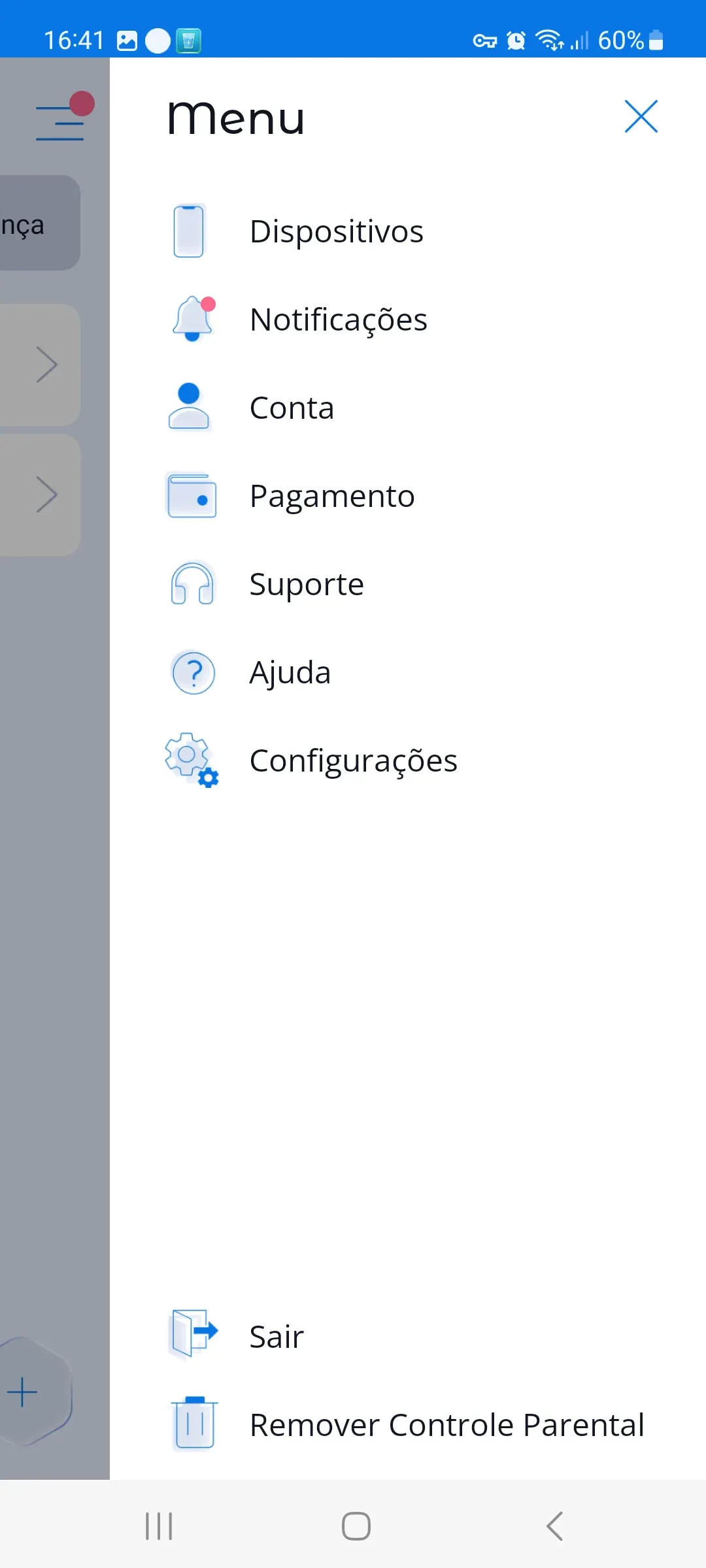Go back with the system back button
706x1568 pixels.
tap(554, 1526)
